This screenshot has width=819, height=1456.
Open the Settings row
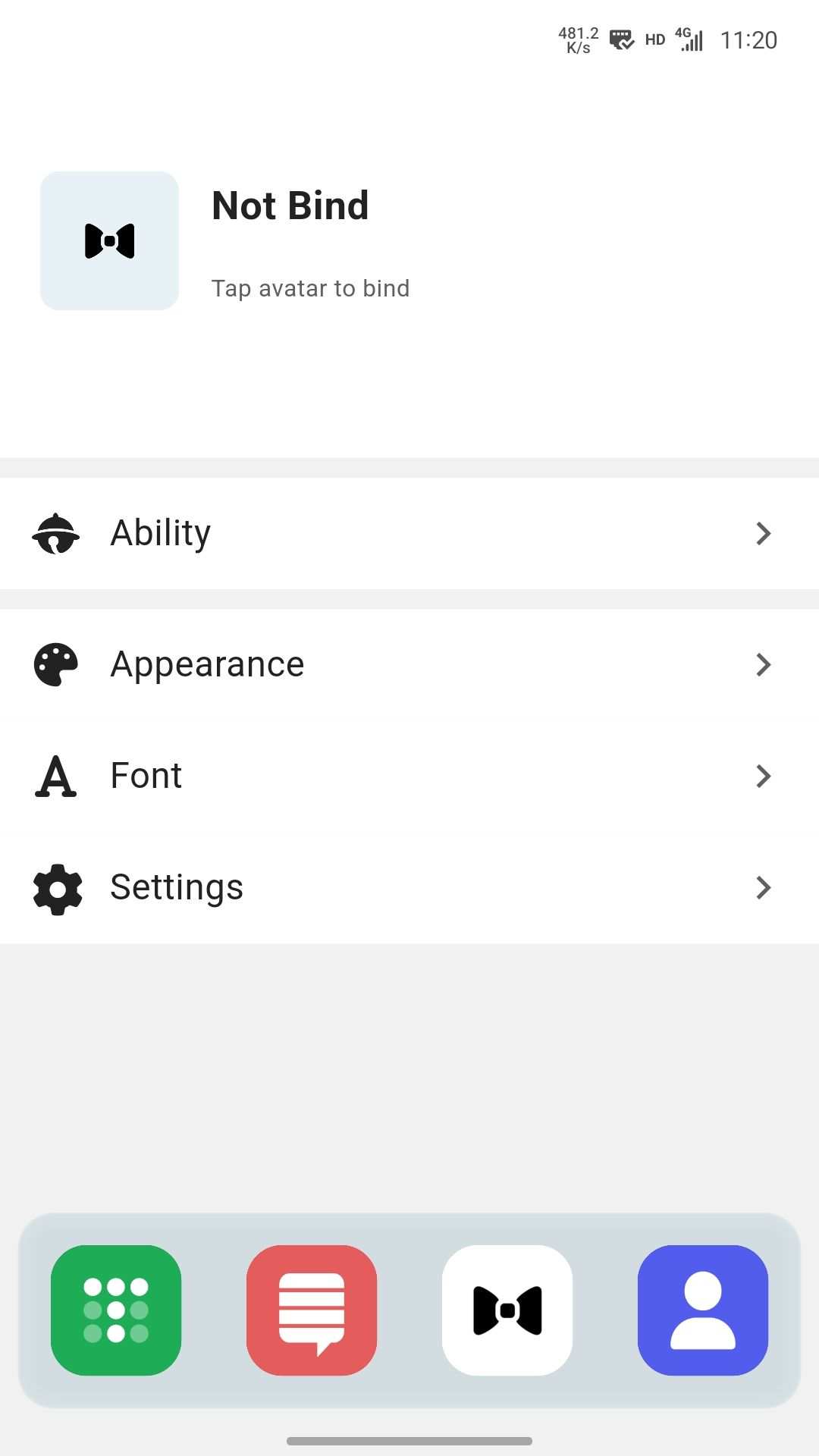[409, 887]
